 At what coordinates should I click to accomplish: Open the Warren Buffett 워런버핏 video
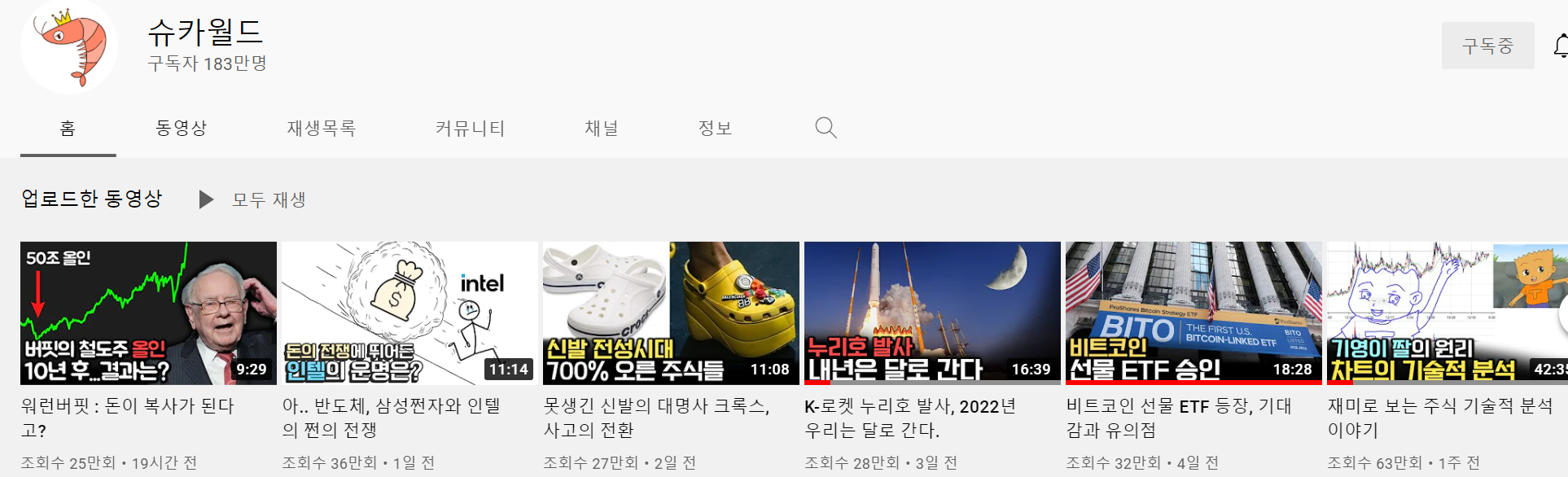[x=148, y=313]
